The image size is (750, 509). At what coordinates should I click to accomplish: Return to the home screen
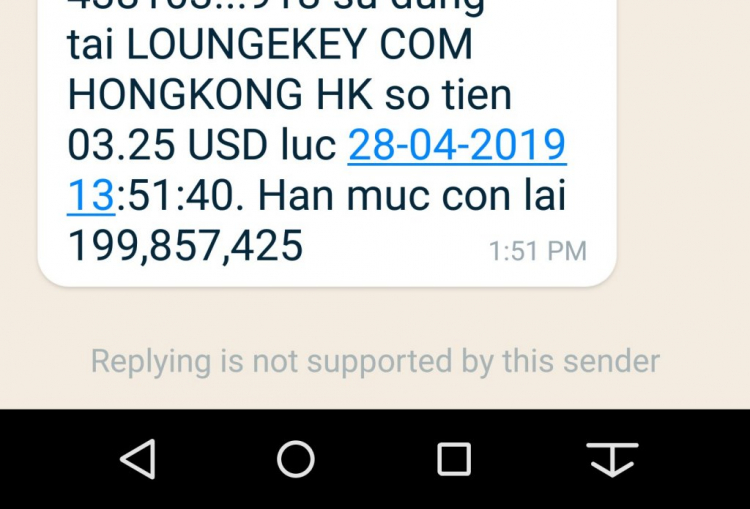(296, 459)
